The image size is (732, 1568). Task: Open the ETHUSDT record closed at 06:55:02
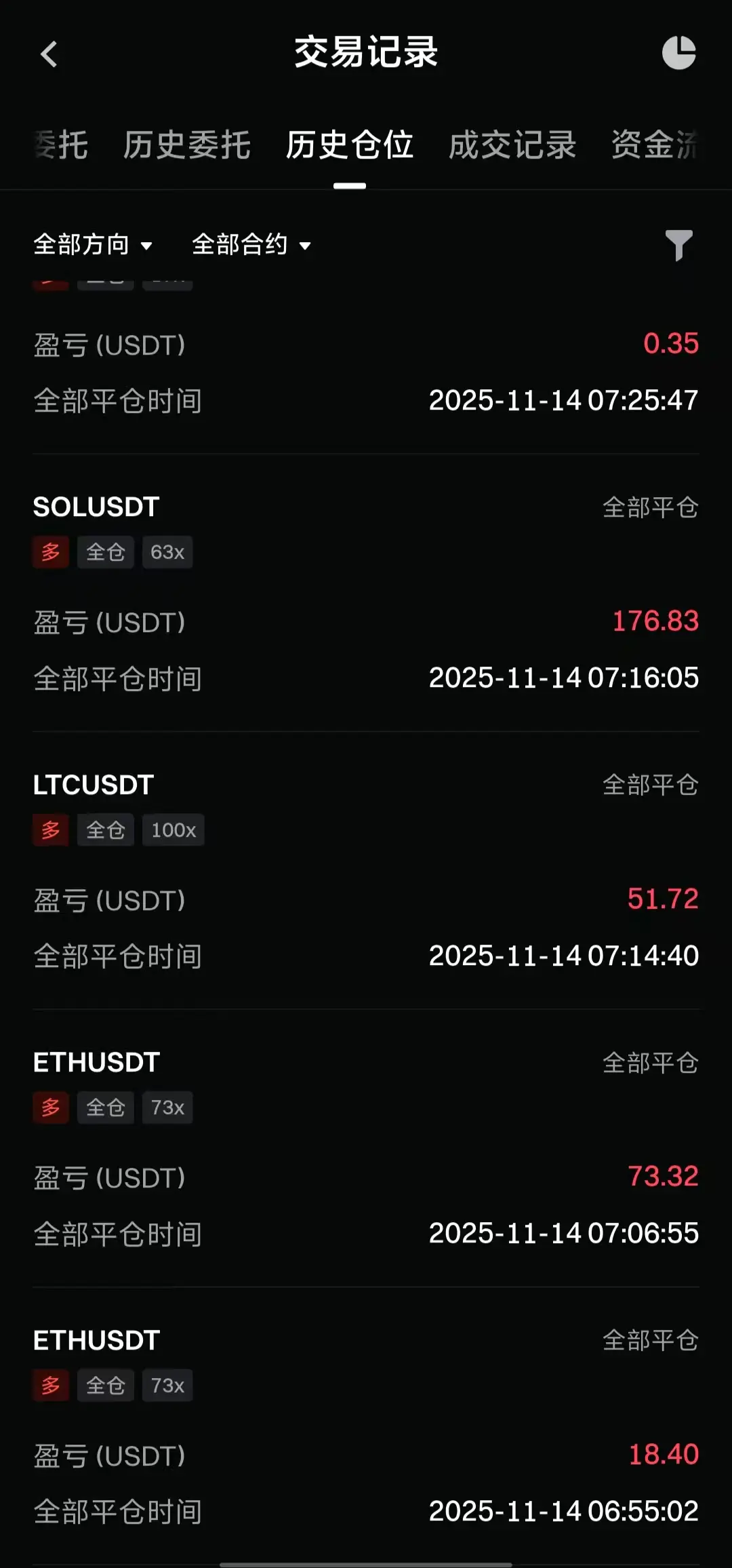coord(366,1424)
